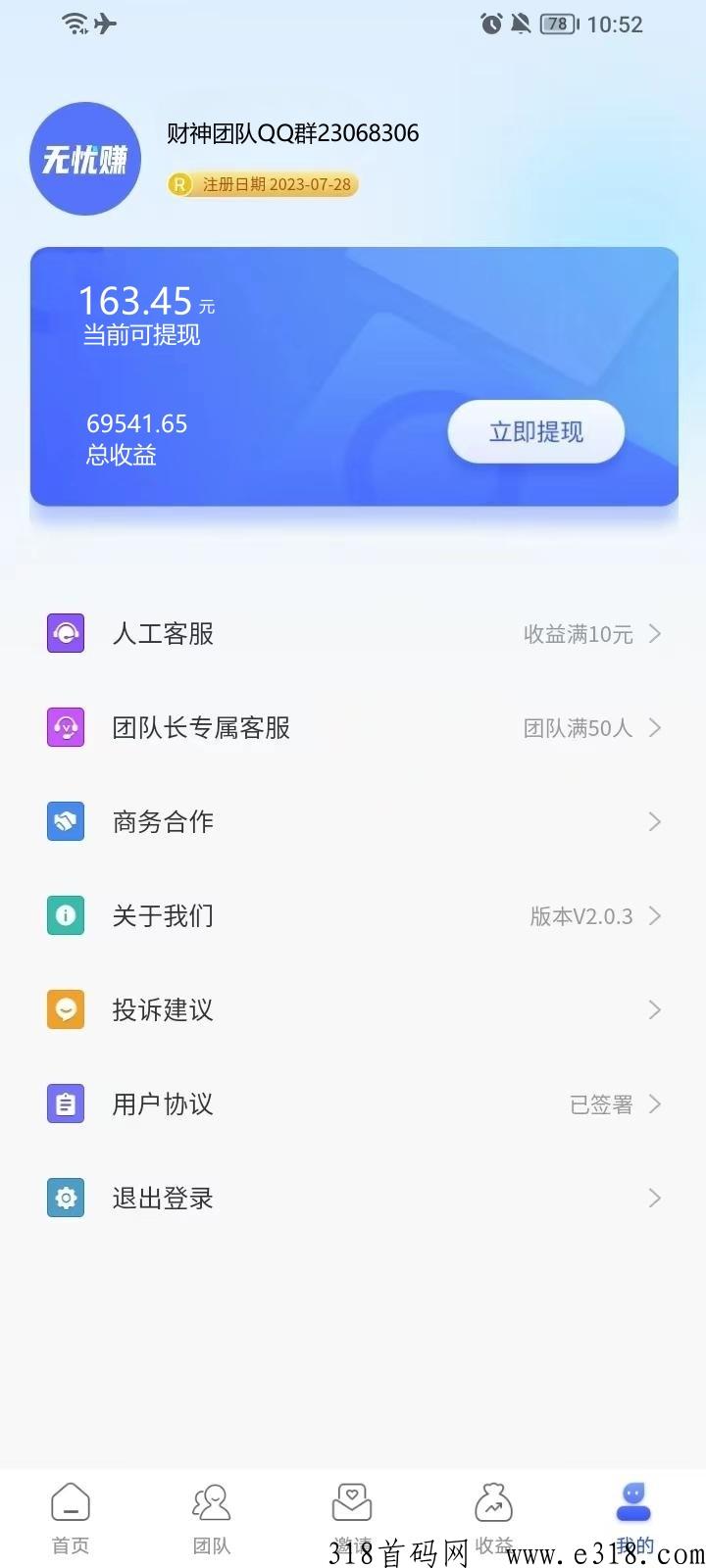Screen dimensions: 706x1568
Task: Click the 无忧赚 avatar logo
Action: (x=84, y=158)
